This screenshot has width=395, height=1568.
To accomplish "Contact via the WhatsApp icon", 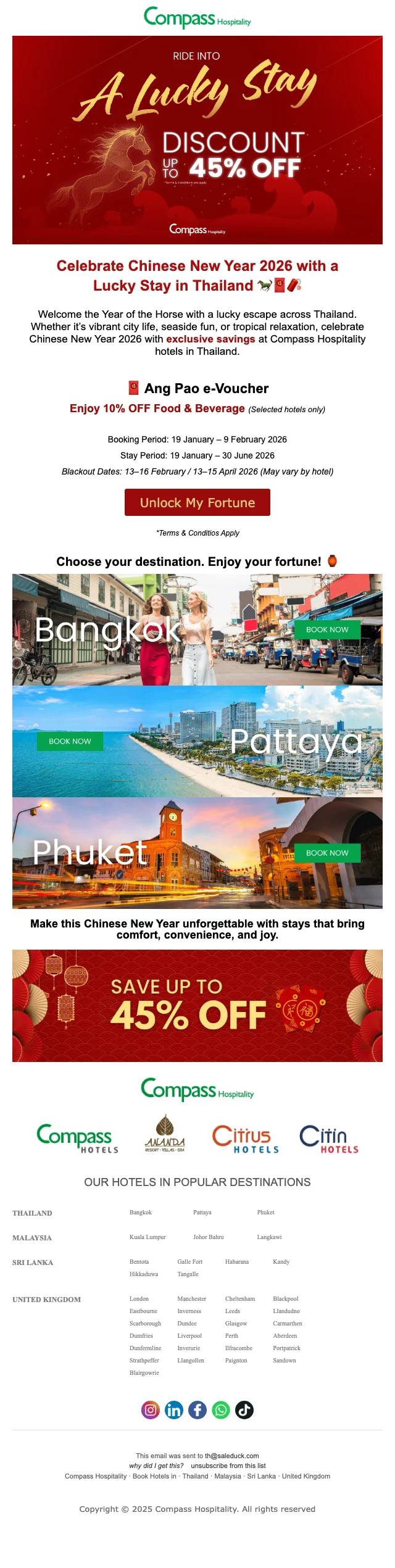I will coord(221,1409).
